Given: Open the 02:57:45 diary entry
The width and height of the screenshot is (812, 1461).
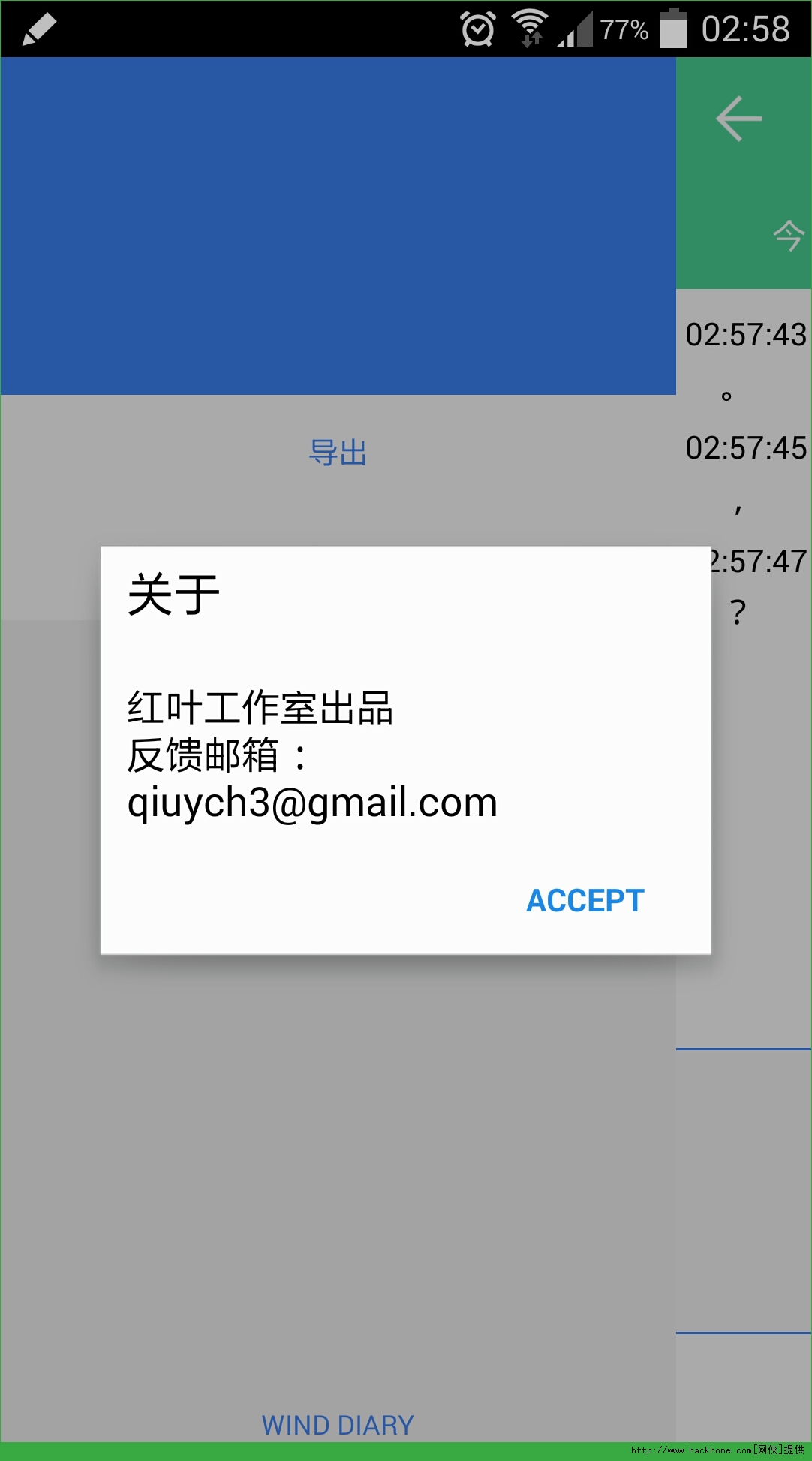Looking at the screenshot, I should tap(746, 448).
